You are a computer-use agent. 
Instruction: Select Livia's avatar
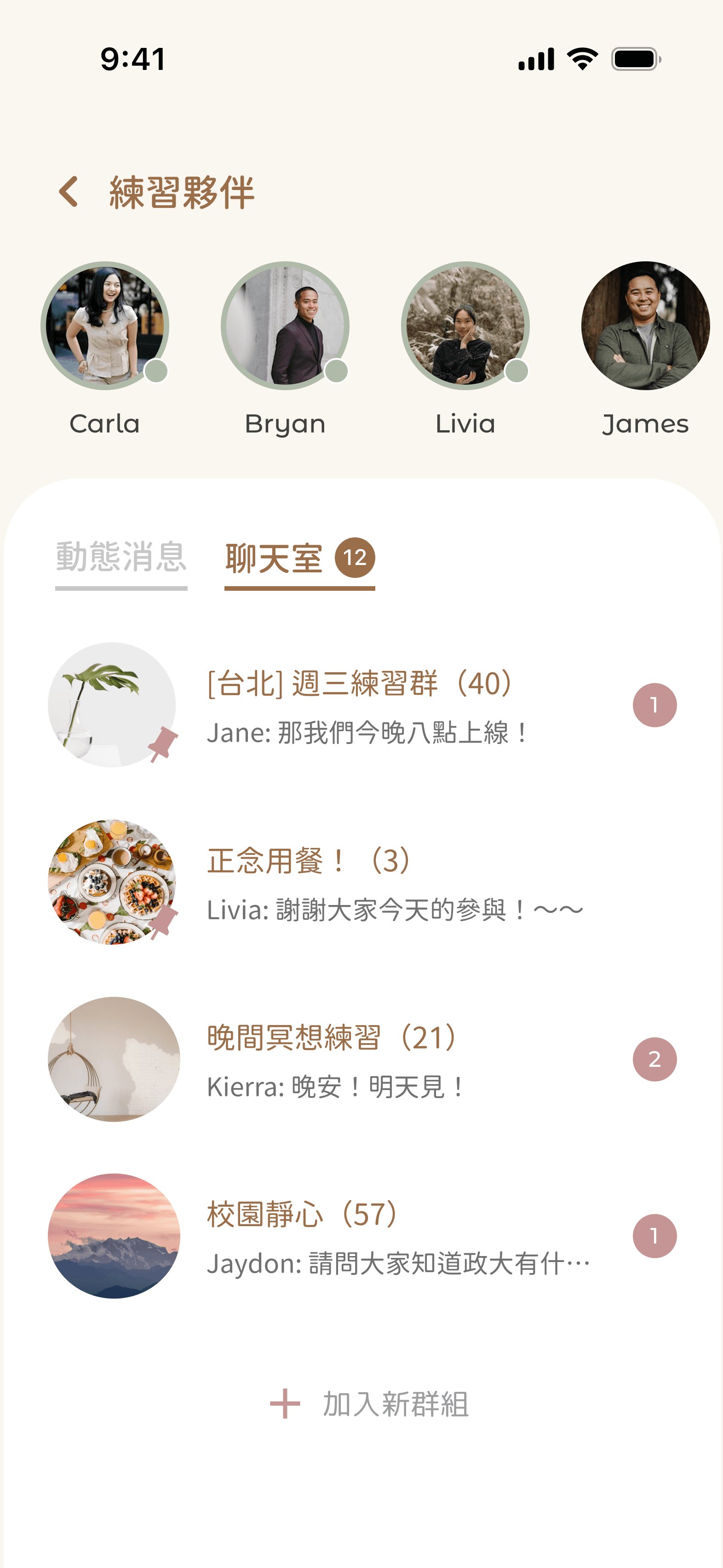point(465,326)
